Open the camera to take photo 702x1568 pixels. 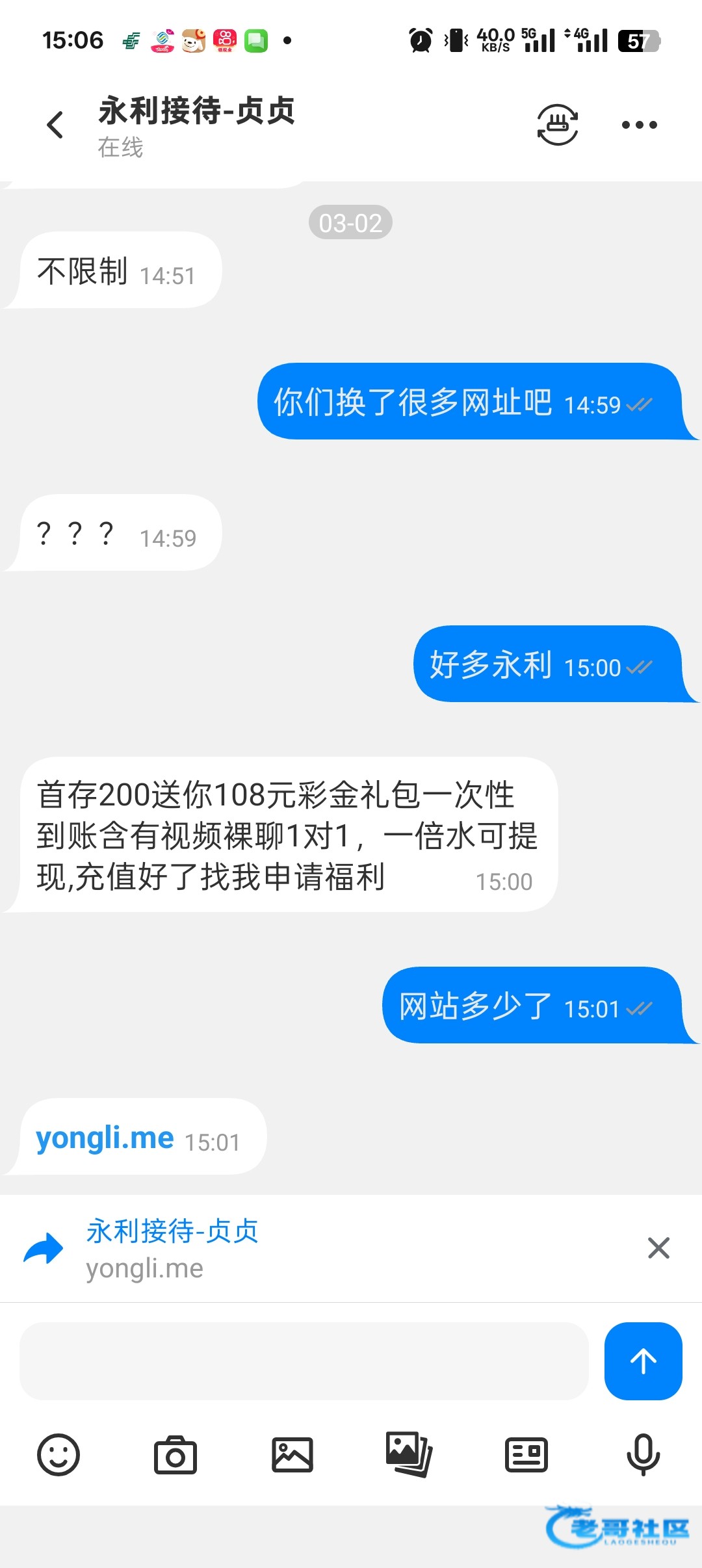(175, 1455)
